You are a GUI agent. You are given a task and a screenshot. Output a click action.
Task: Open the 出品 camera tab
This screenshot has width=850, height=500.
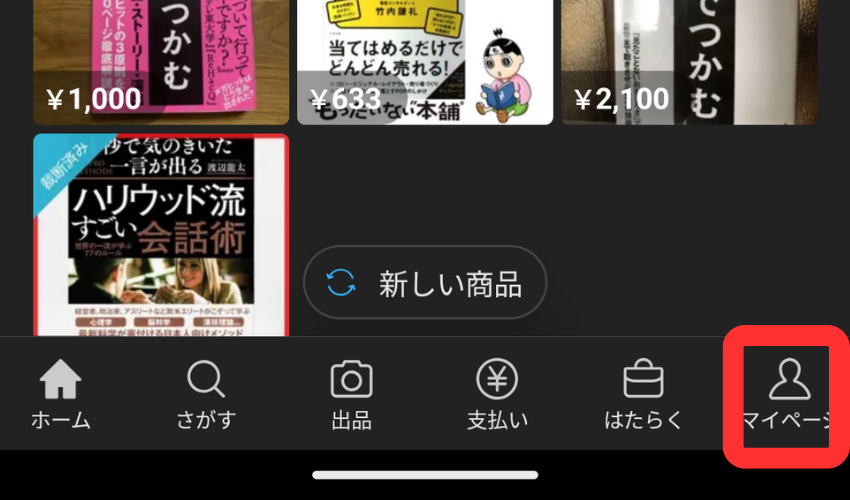tap(351, 395)
